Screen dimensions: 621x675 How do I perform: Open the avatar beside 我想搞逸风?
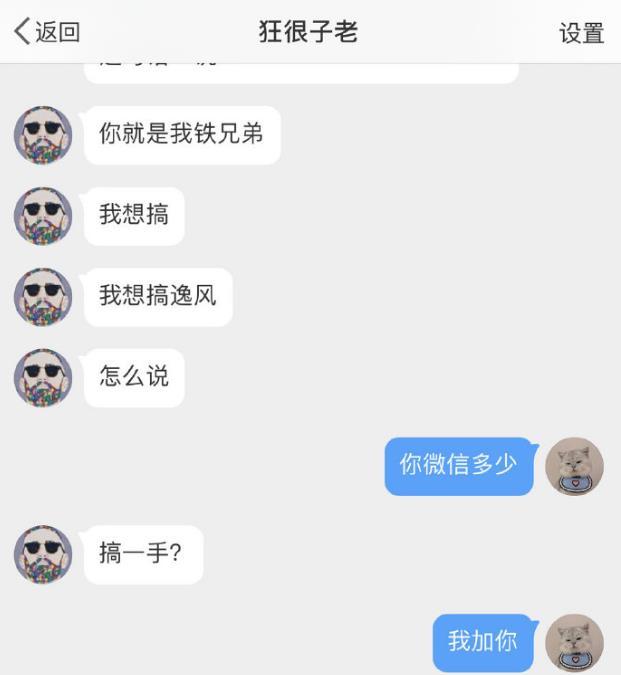point(43,296)
